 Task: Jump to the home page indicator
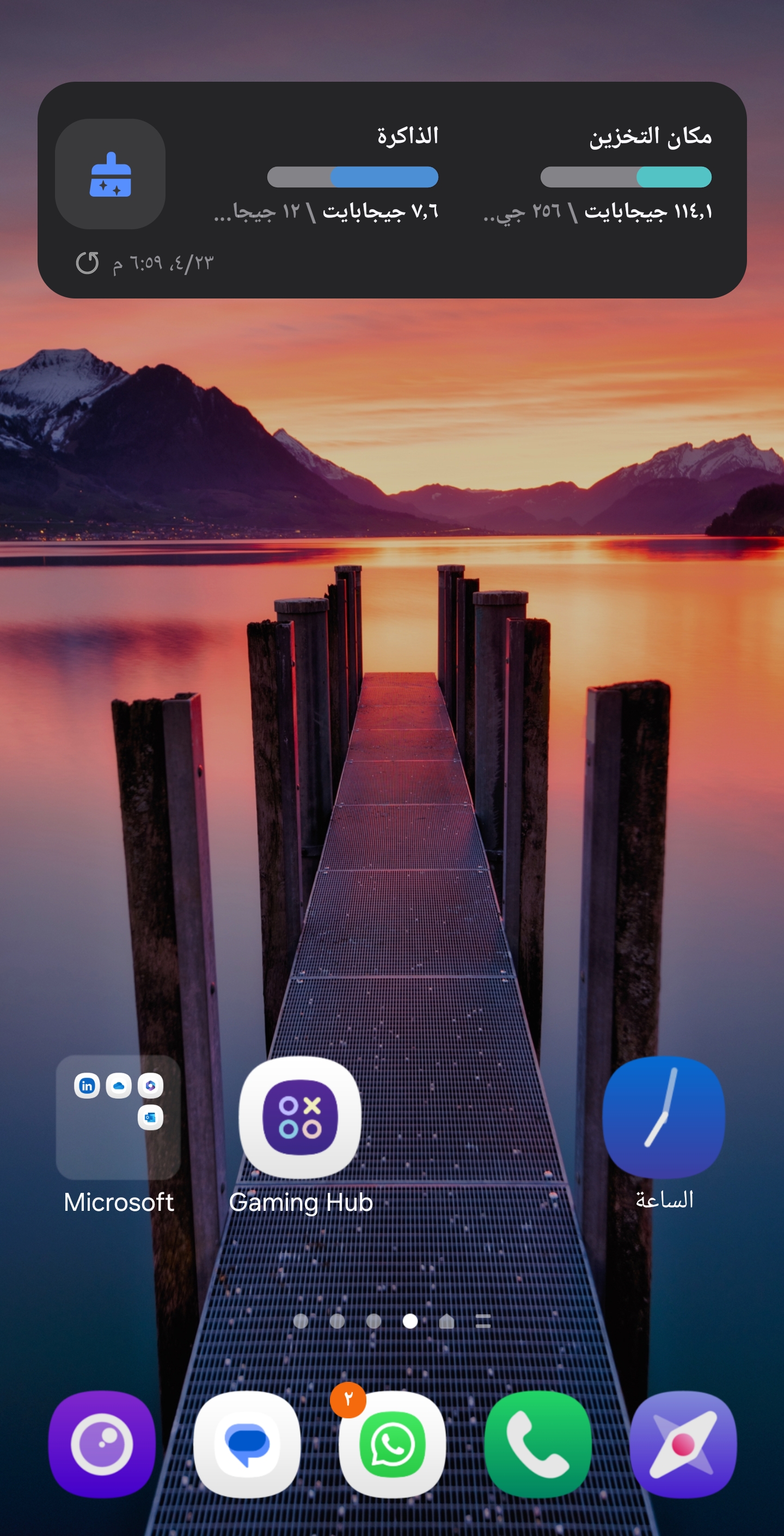point(446,1321)
